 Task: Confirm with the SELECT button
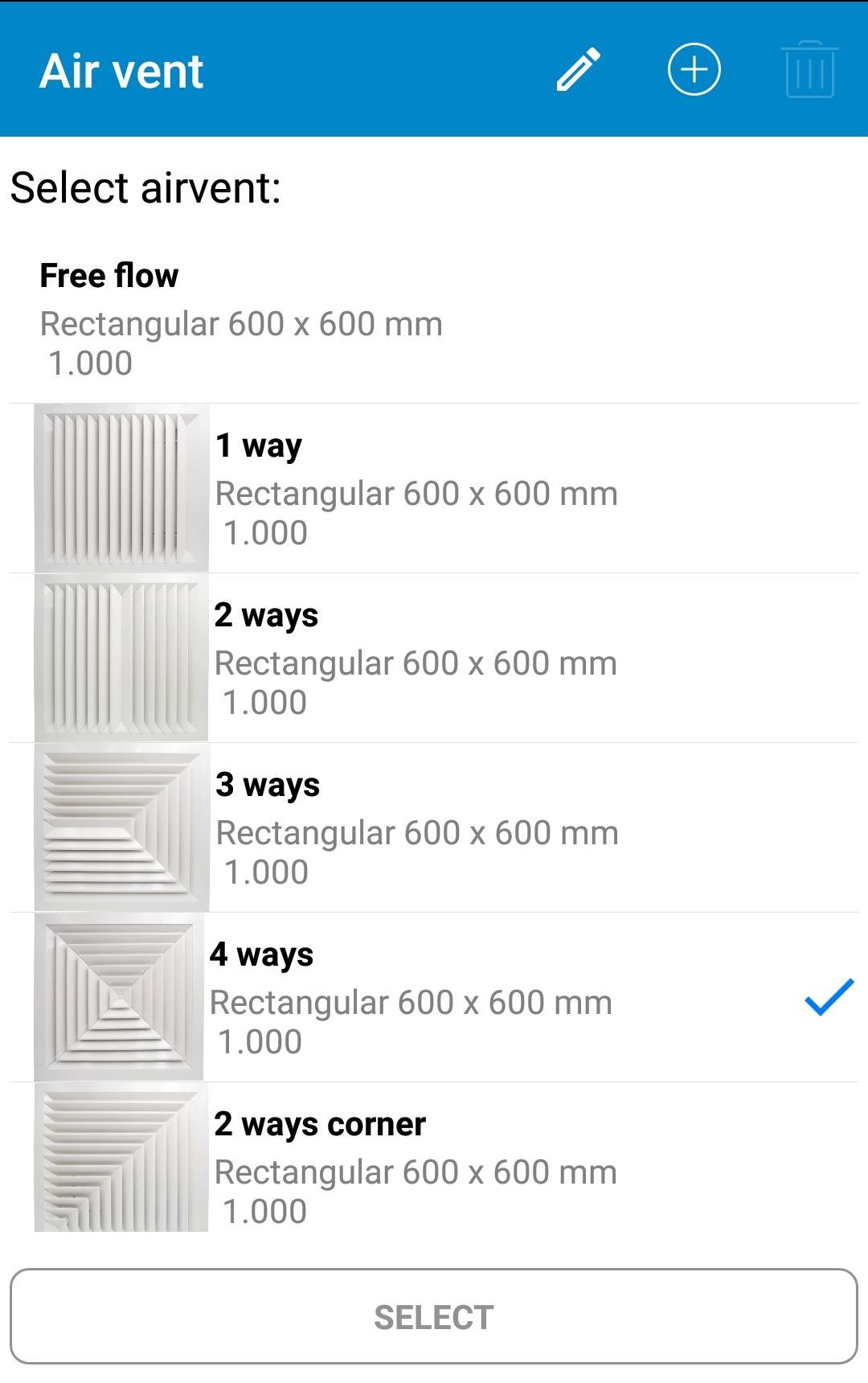coord(434,1316)
